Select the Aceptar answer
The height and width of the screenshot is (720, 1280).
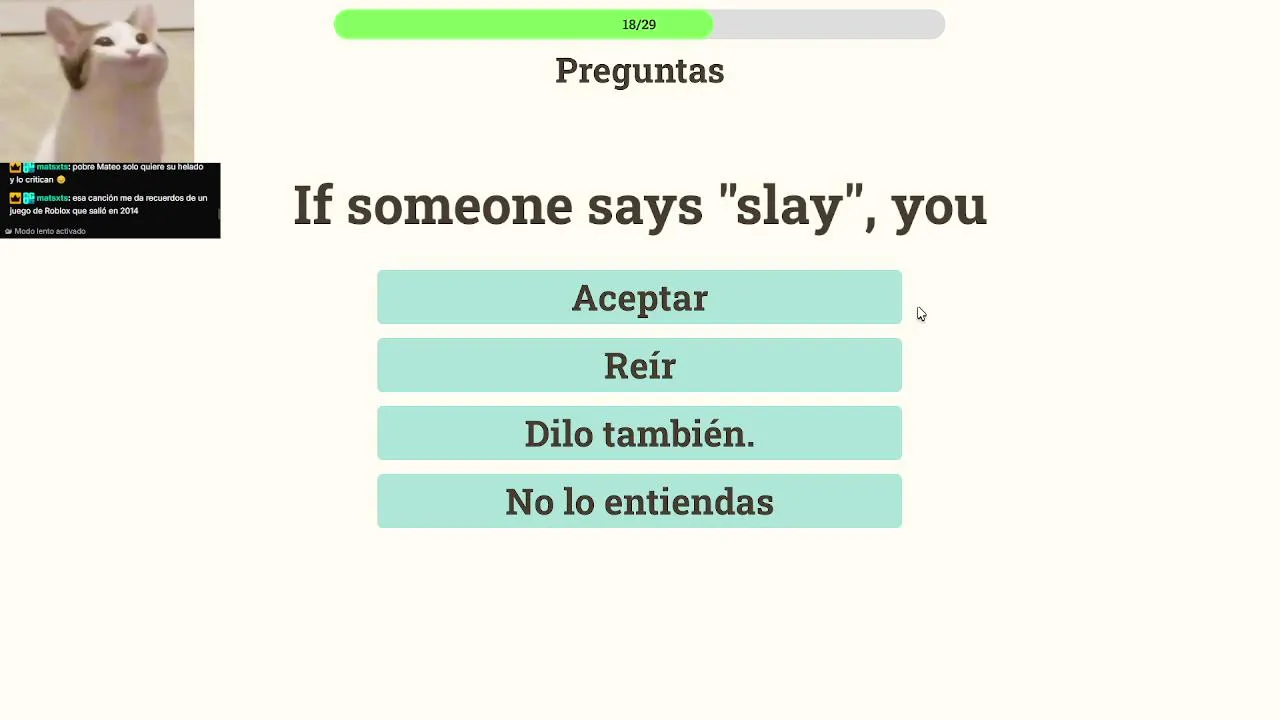[x=639, y=297]
